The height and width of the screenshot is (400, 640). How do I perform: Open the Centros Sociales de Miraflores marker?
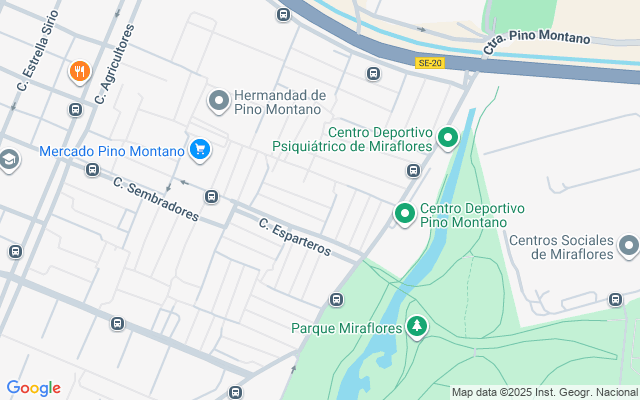[628, 246]
